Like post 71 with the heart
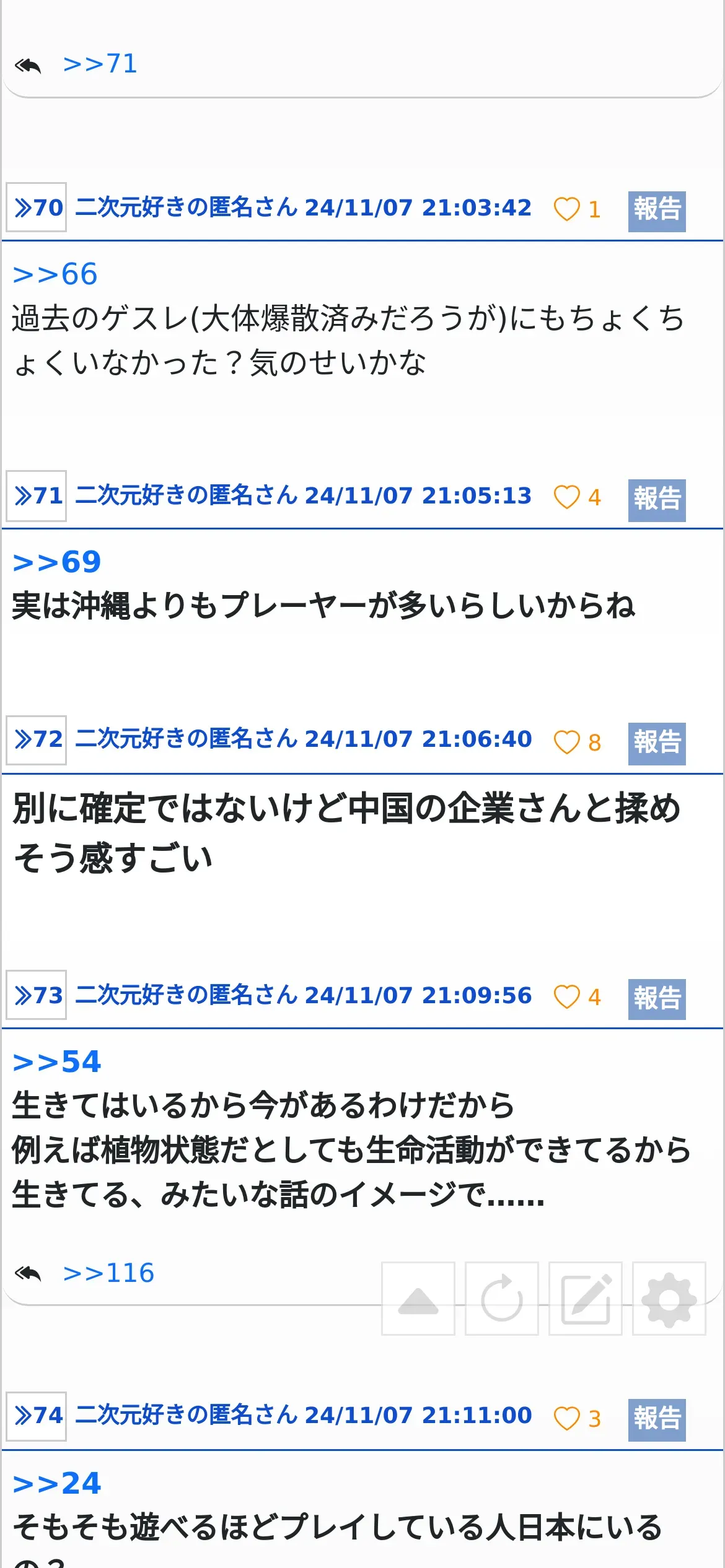The width and height of the screenshot is (725, 1568). [566, 497]
